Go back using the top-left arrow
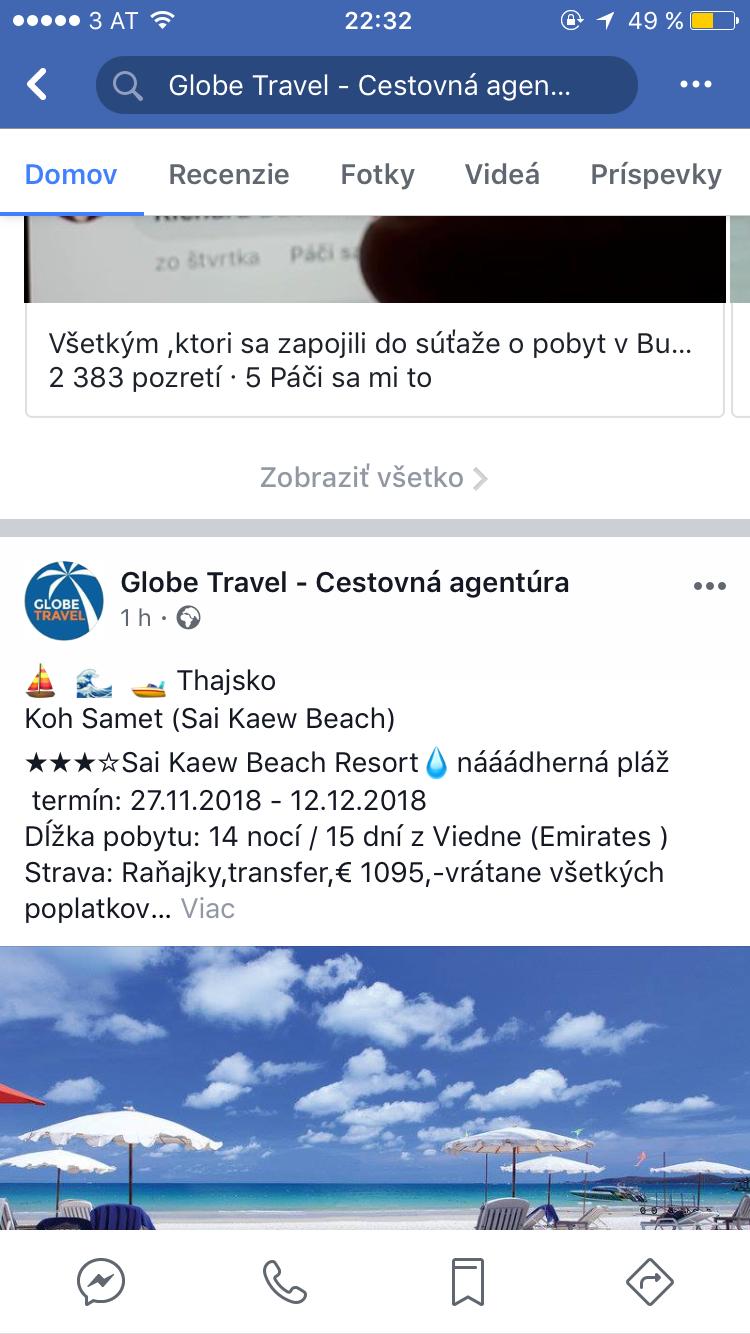 [x=38, y=85]
